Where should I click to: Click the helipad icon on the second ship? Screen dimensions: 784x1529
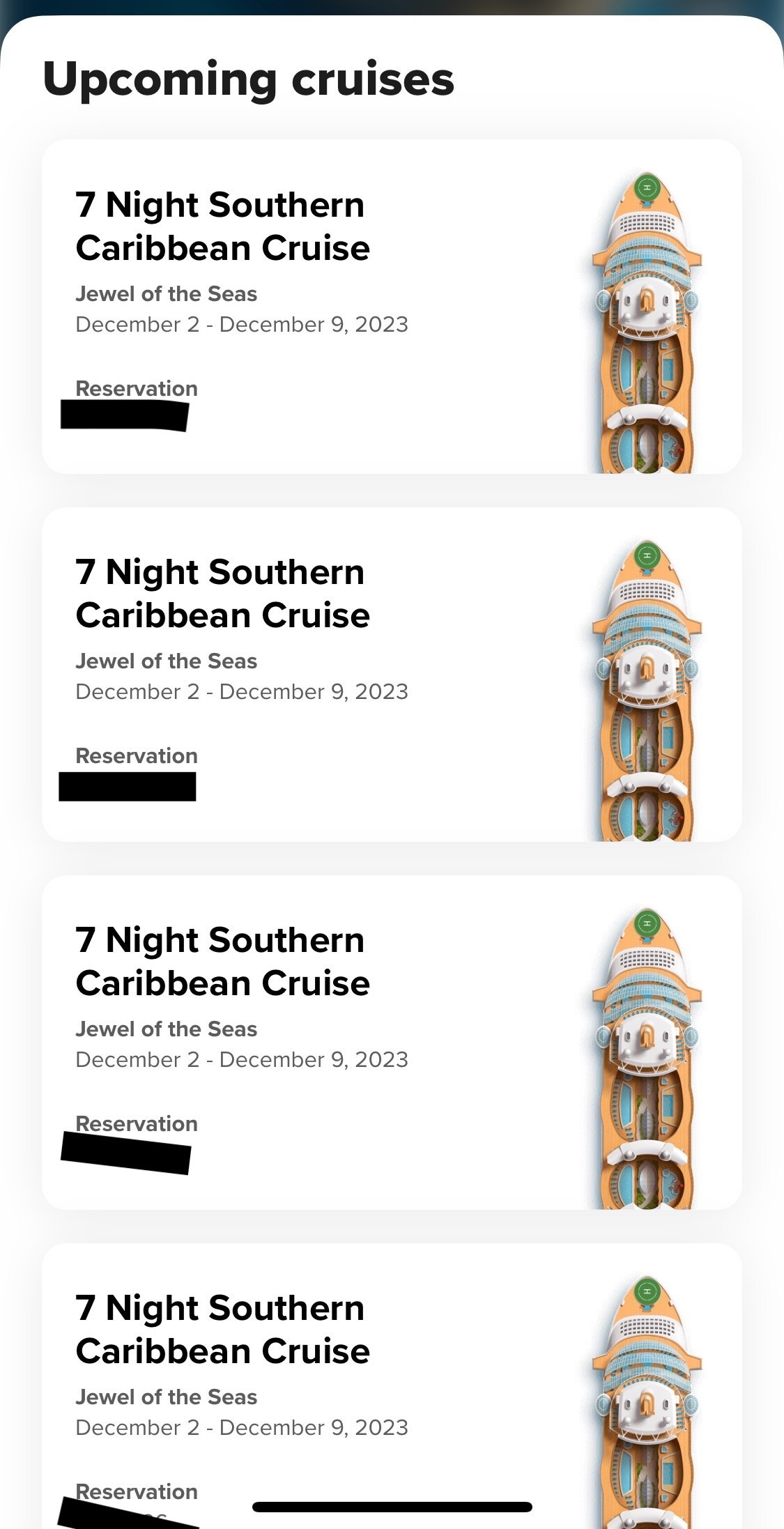pyautogui.click(x=645, y=554)
